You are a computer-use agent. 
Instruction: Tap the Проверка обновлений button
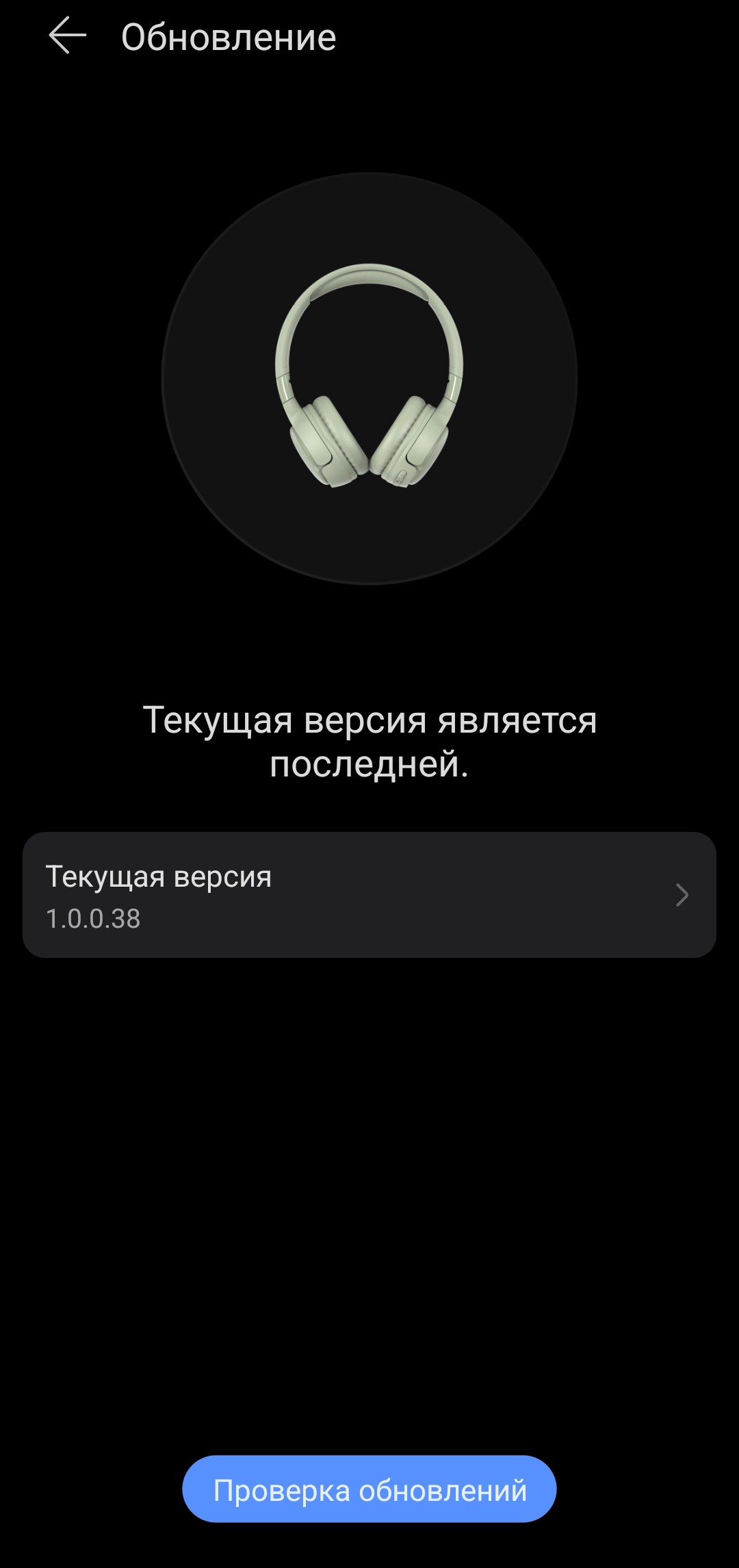point(369,1489)
